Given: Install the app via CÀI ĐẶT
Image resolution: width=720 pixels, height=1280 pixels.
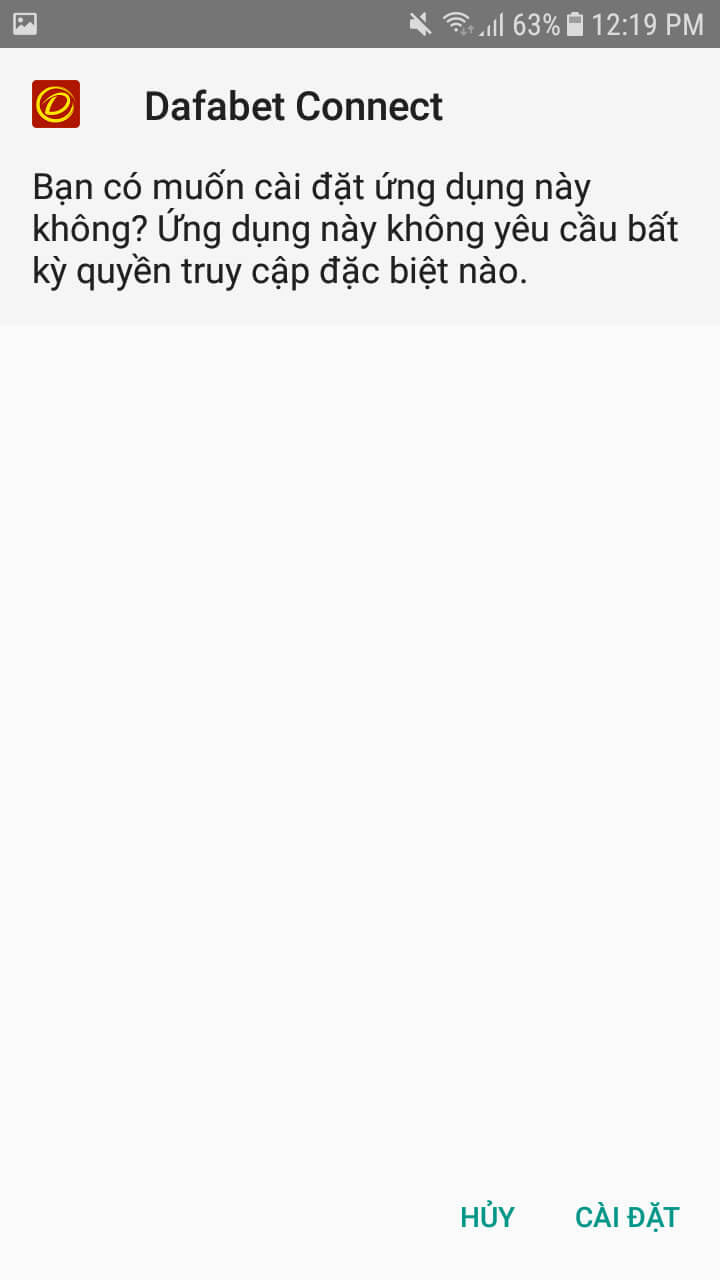Looking at the screenshot, I should (627, 1217).
